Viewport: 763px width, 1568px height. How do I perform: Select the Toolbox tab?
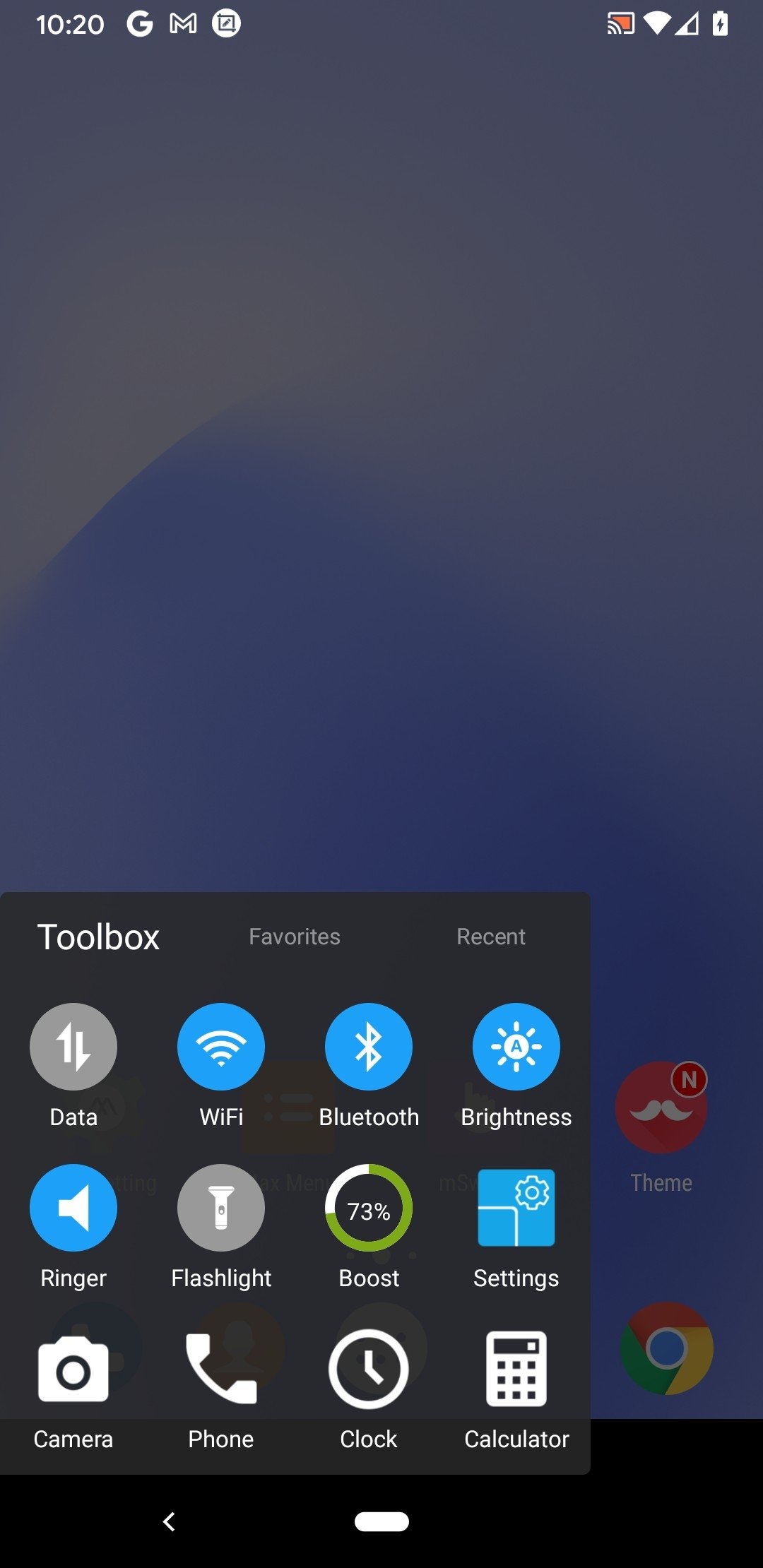tap(98, 937)
